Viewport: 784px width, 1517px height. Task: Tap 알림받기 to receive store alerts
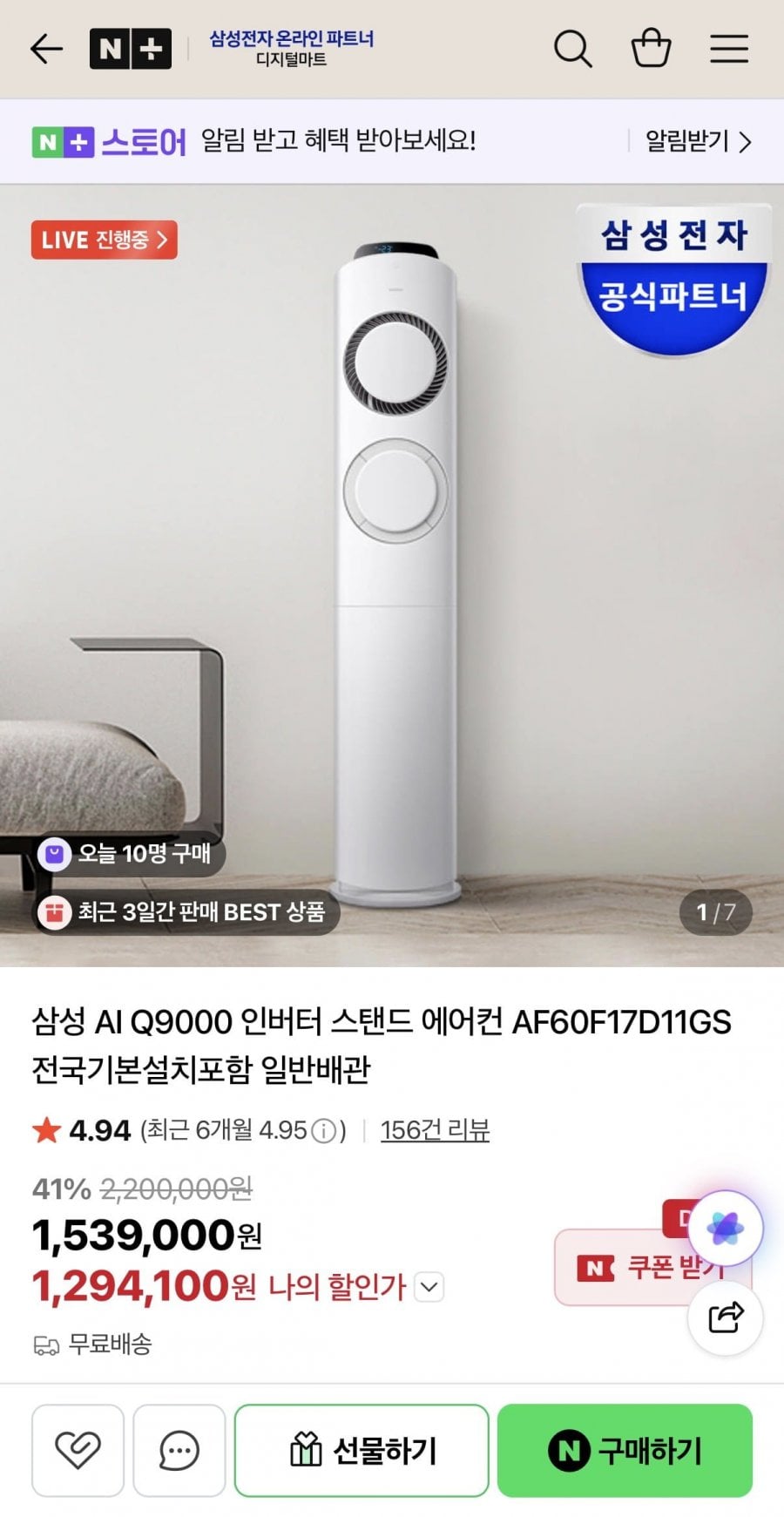point(698,141)
